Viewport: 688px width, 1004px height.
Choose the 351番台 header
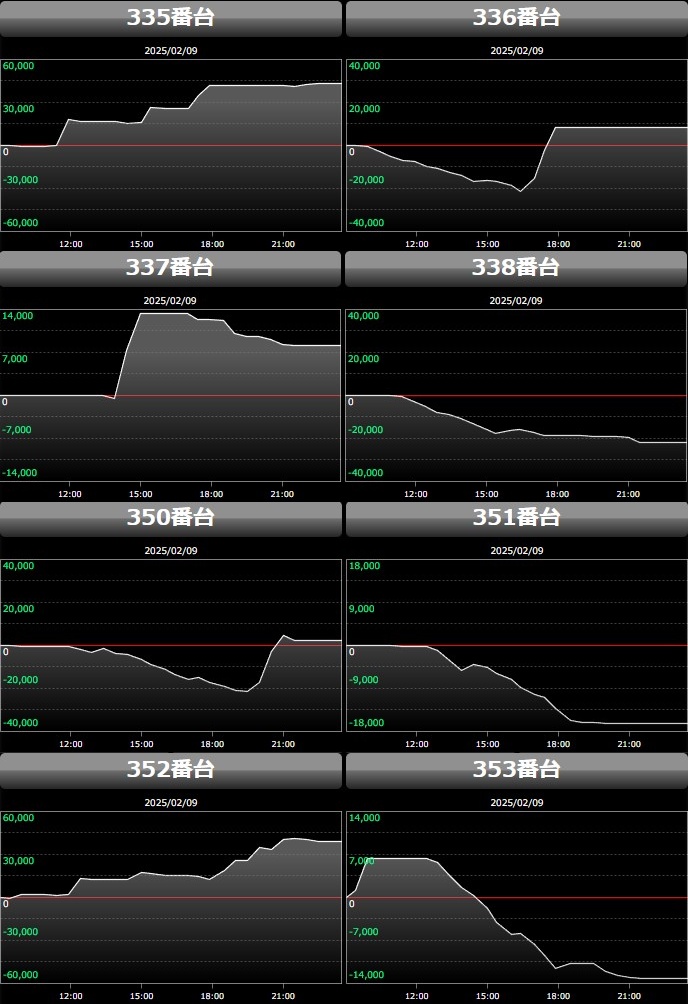[x=516, y=518]
